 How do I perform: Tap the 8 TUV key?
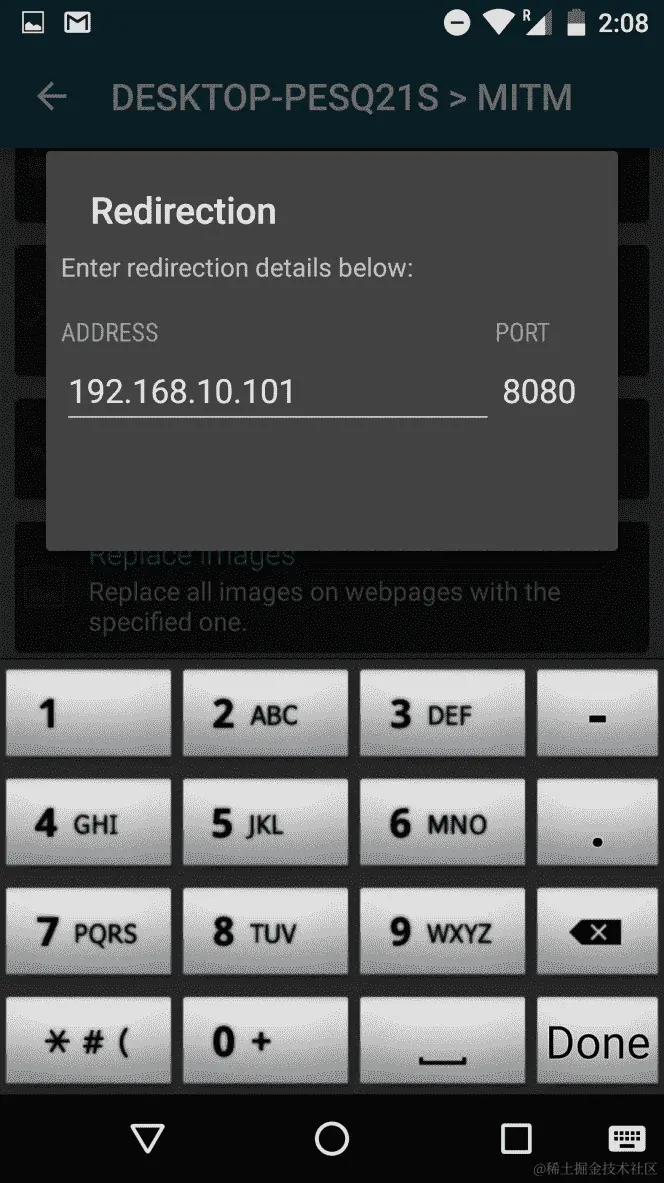tap(266, 932)
